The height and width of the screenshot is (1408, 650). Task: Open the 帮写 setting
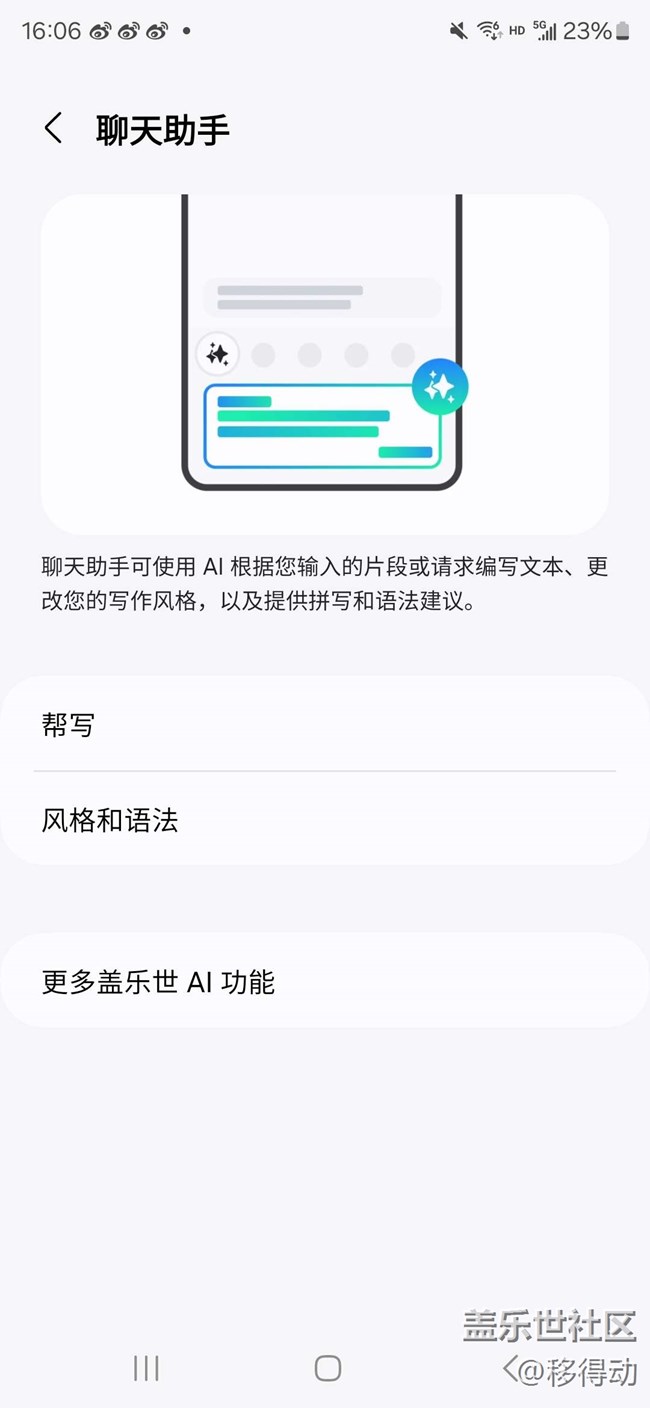coord(325,724)
